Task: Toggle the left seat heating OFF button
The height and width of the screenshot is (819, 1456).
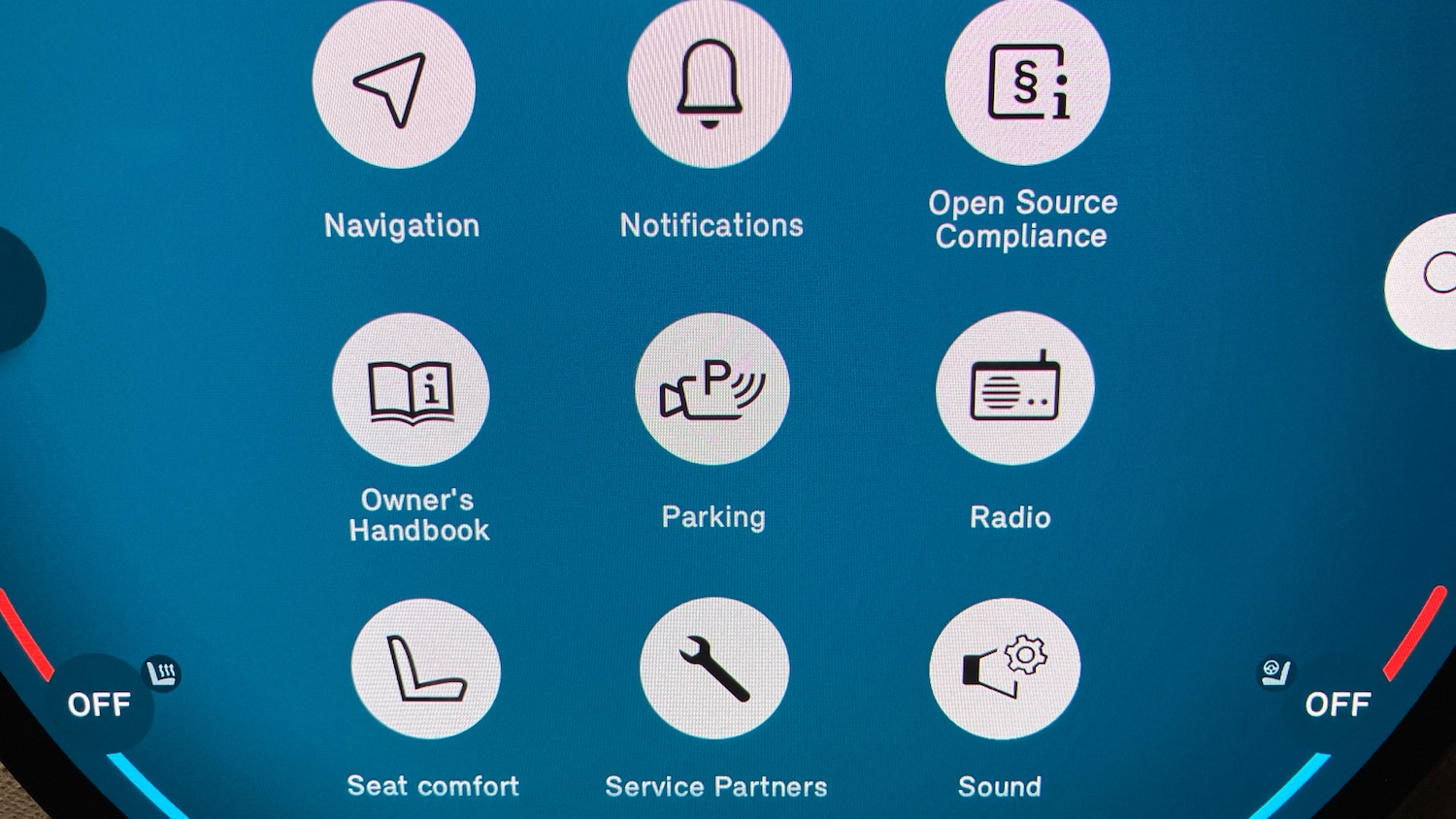Action: point(101,703)
